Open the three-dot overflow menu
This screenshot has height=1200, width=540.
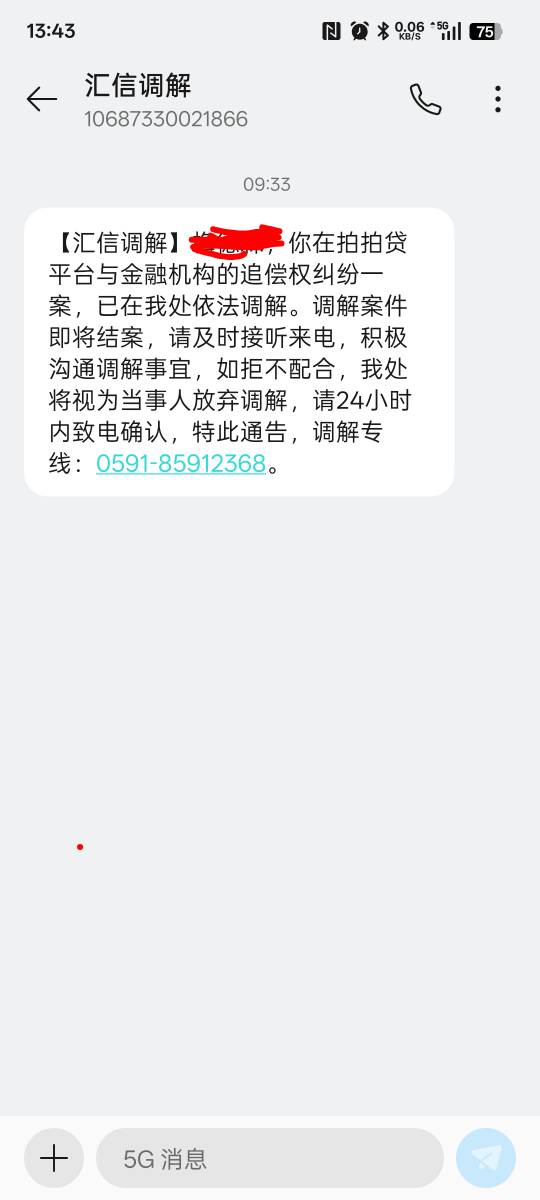tap(497, 99)
